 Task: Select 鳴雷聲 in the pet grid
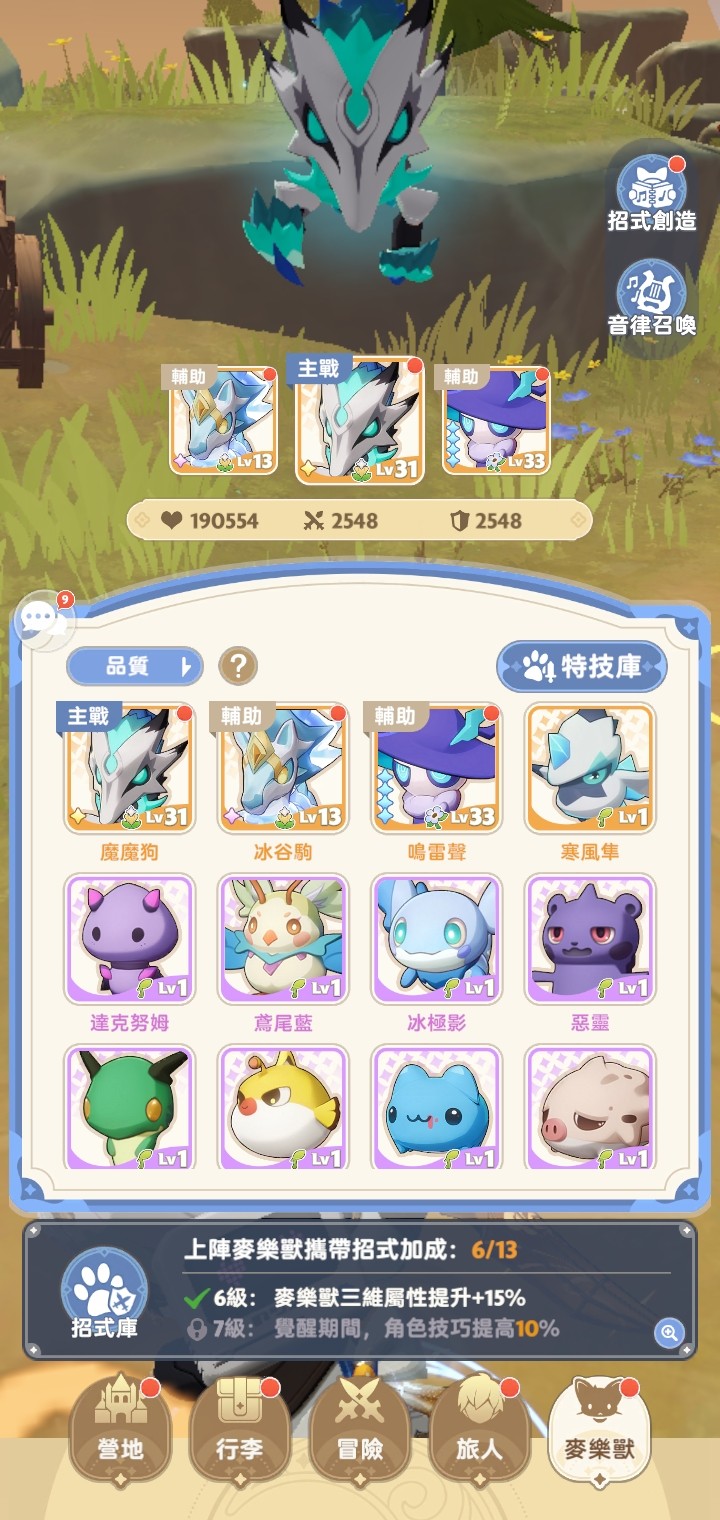(x=436, y=768)
